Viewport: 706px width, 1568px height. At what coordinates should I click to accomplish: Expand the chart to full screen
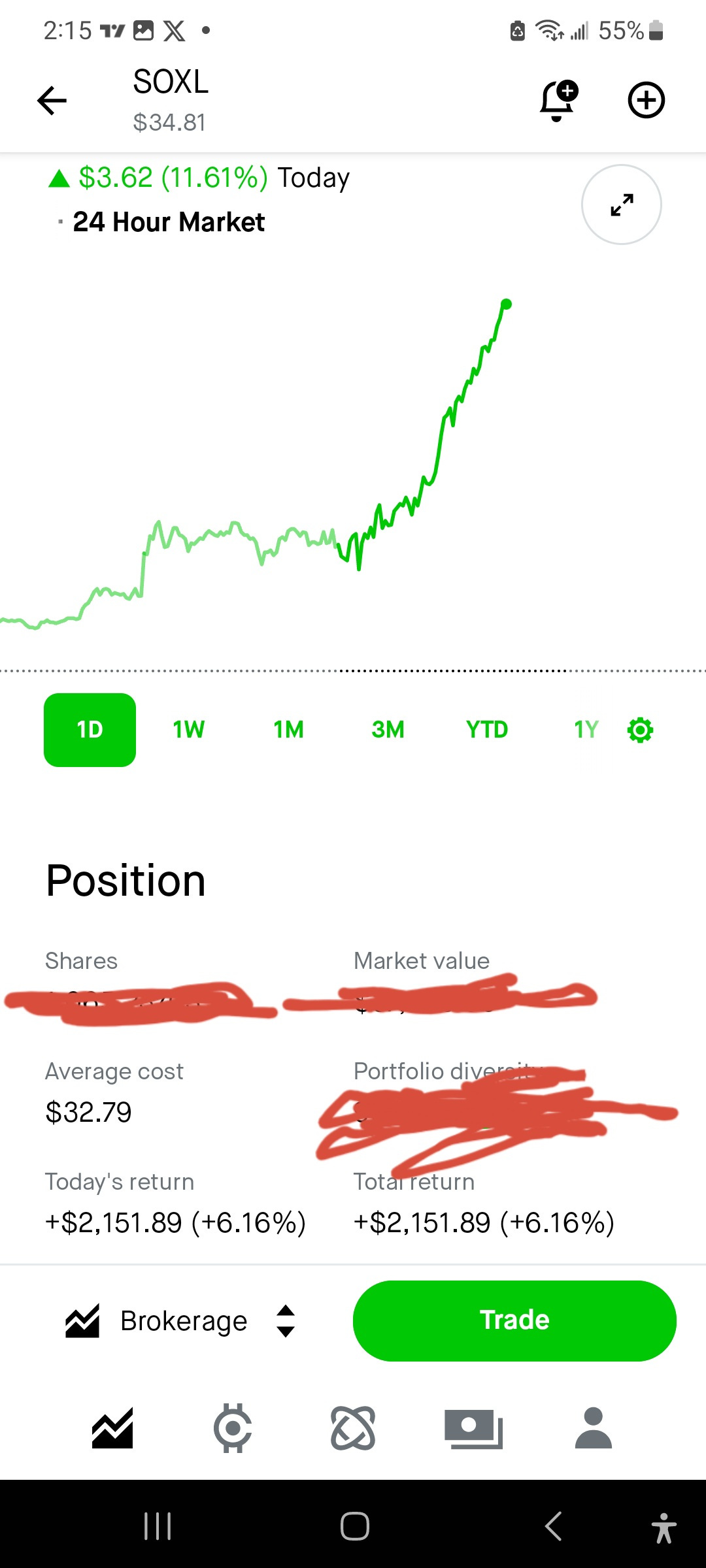pyautogui.click(x=622, y=204)
